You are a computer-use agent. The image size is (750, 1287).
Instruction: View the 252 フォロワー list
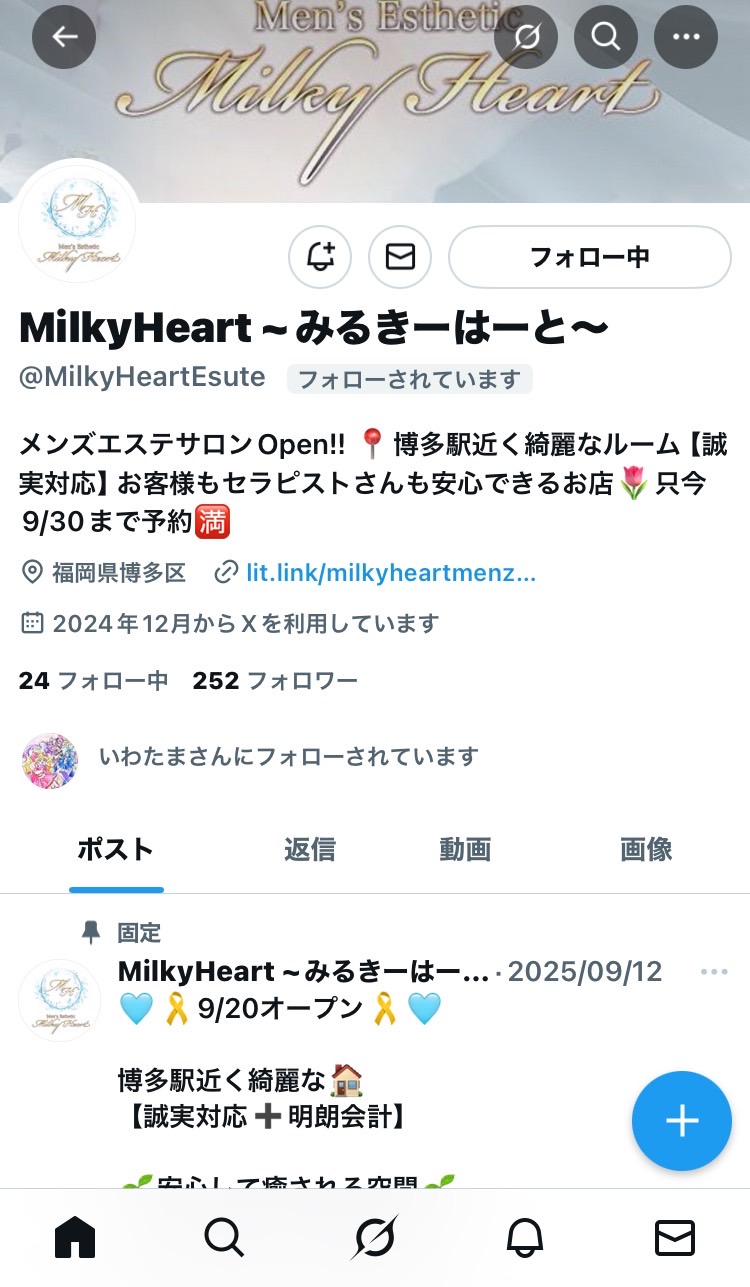275,681
